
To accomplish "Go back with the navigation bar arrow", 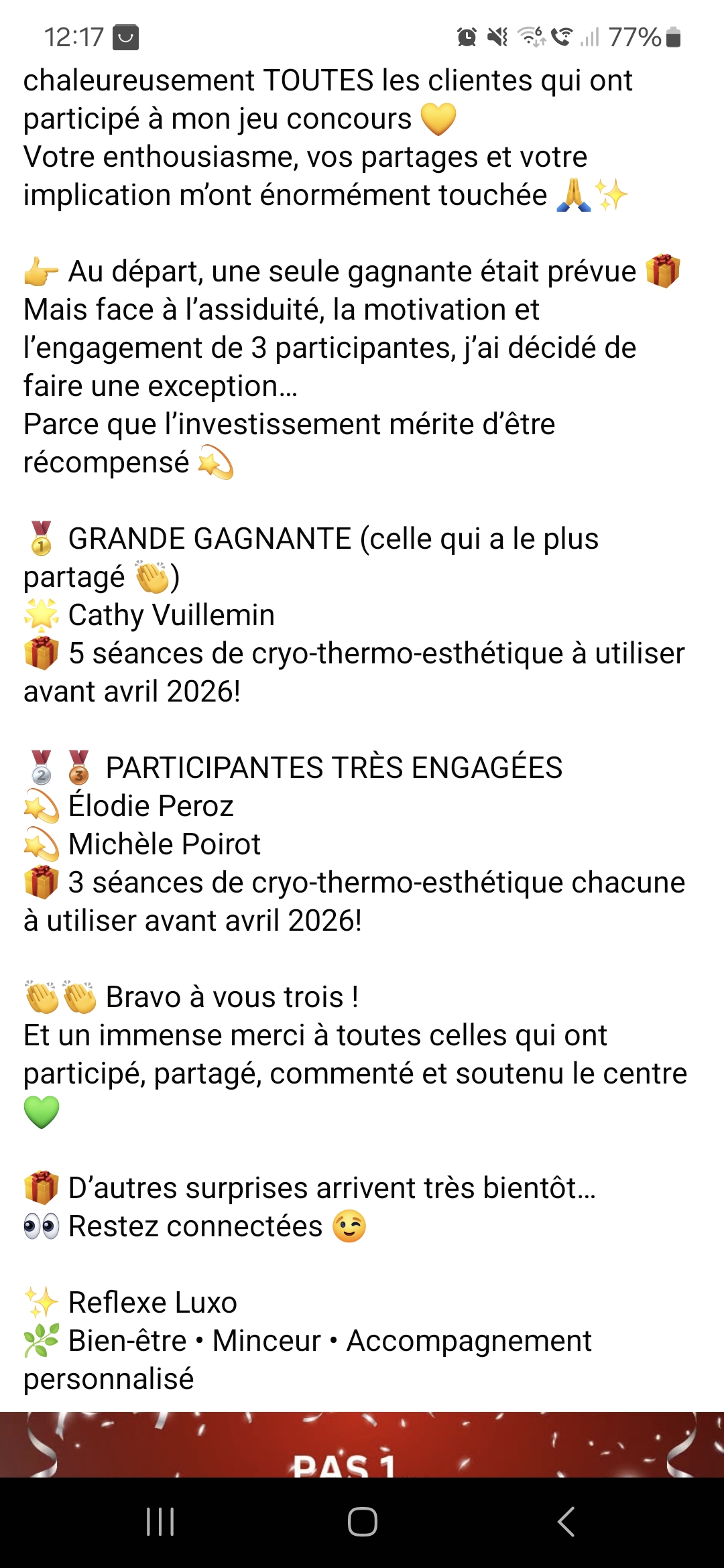I will (566, 1522).
